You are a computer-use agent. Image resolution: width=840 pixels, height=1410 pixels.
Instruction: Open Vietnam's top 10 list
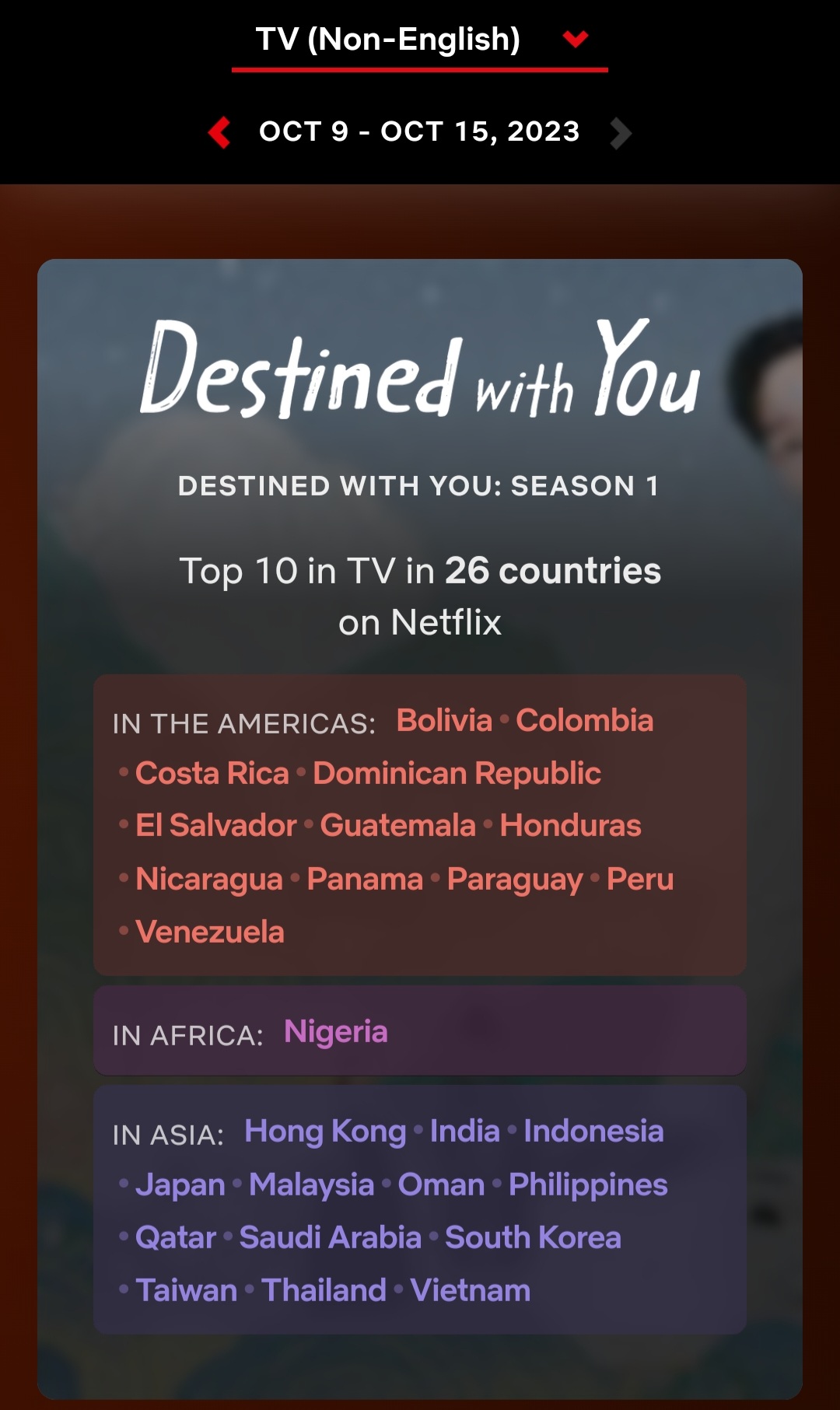point(470,1291)
